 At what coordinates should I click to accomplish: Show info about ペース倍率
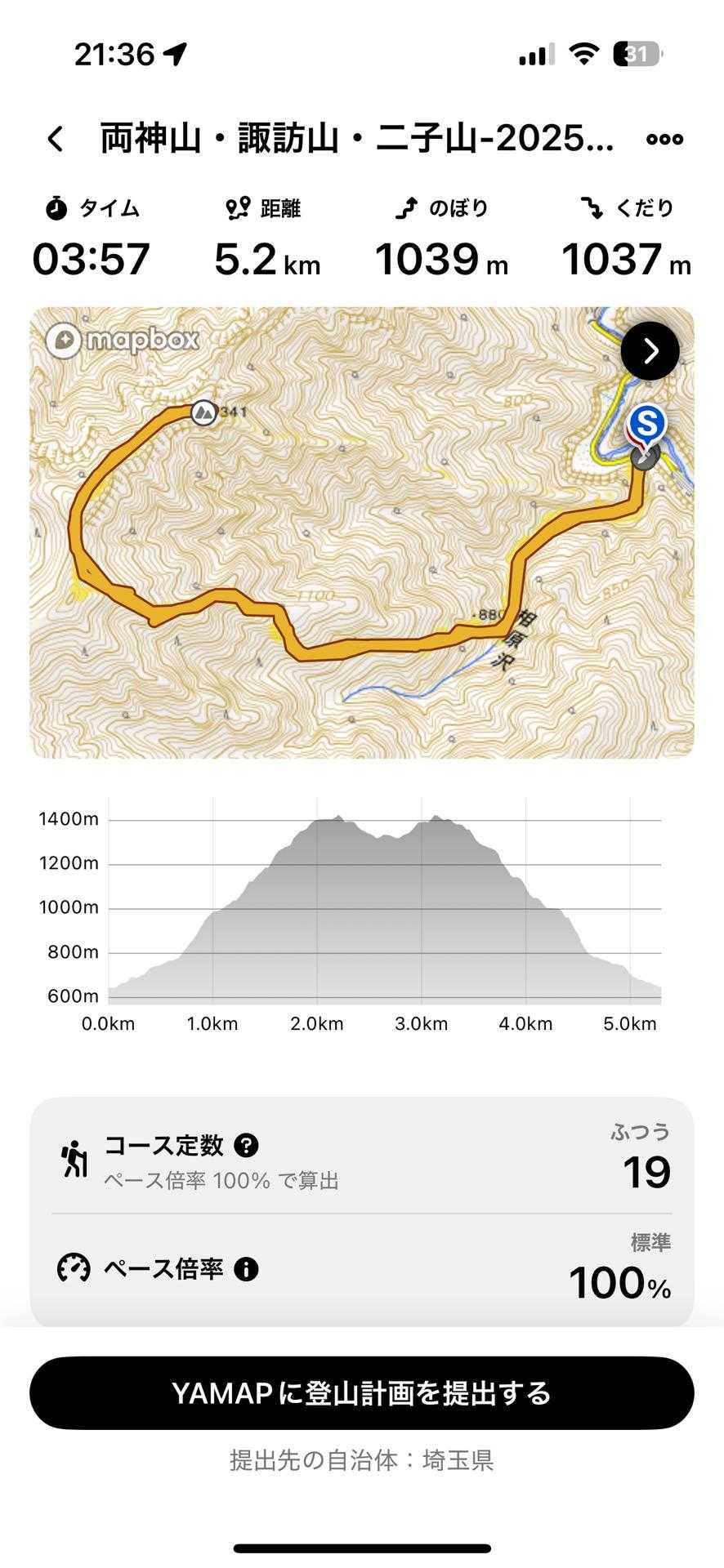tap(246, 1268)
